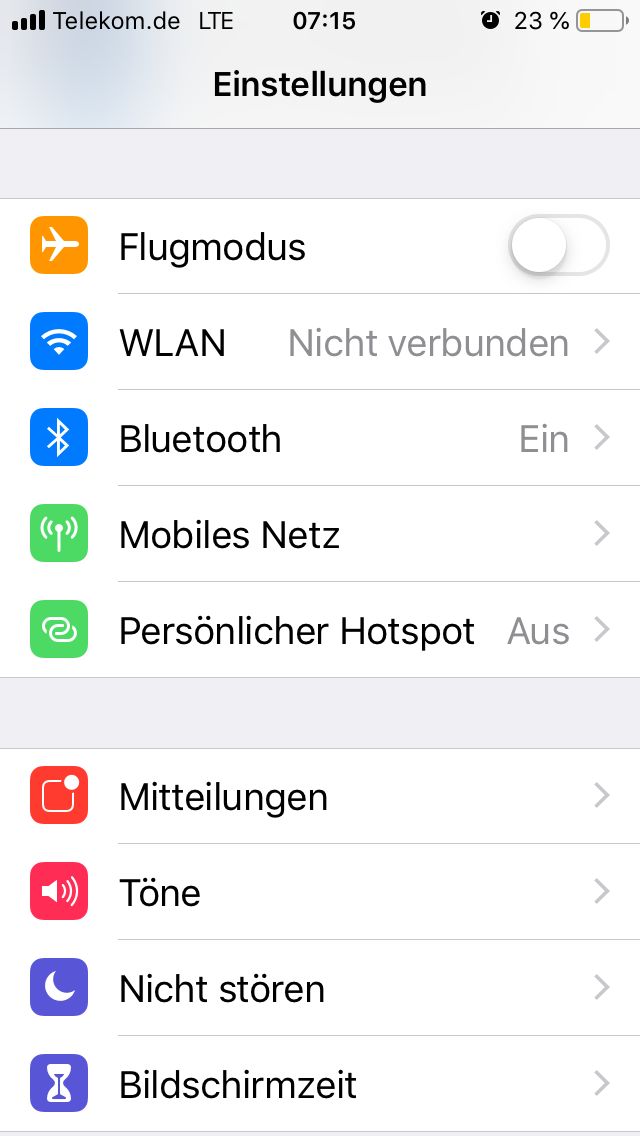Screen dimensions: 640x1136
Task: Toggle the Flugmodus switch on
Action: point(558,246)
